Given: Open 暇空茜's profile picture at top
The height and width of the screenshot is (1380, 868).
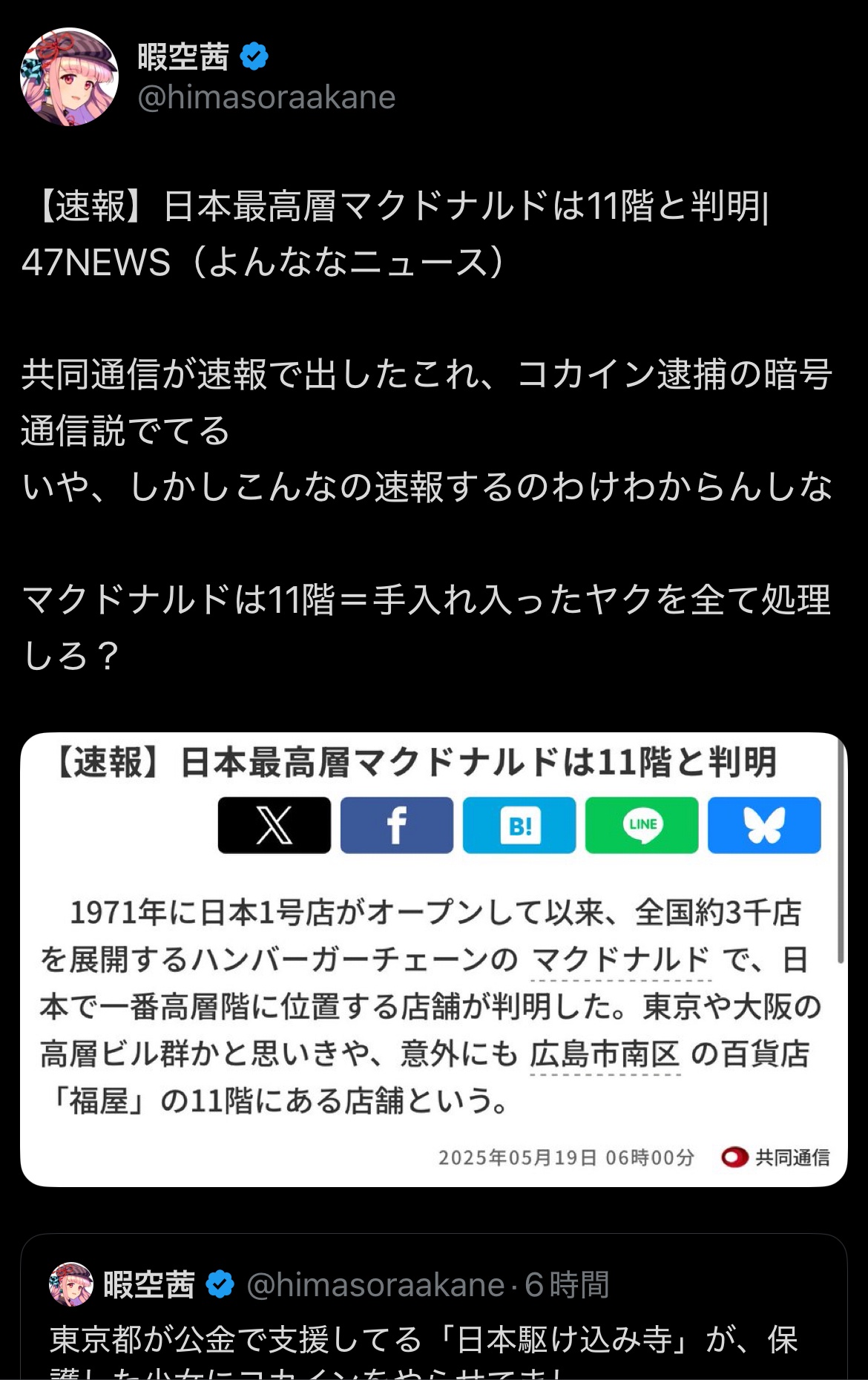Looking at the screenshot, I should tap(69, 77).
